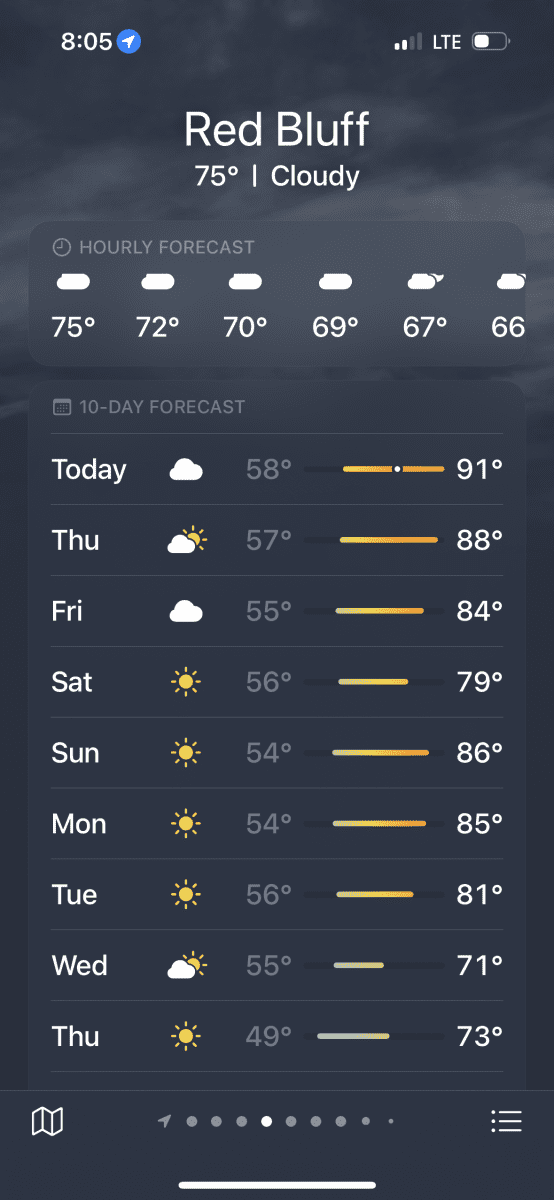The height and width of the screenshot is (1200, 554).
Task: Open the city list
Action: click(x=507, y=1121)
